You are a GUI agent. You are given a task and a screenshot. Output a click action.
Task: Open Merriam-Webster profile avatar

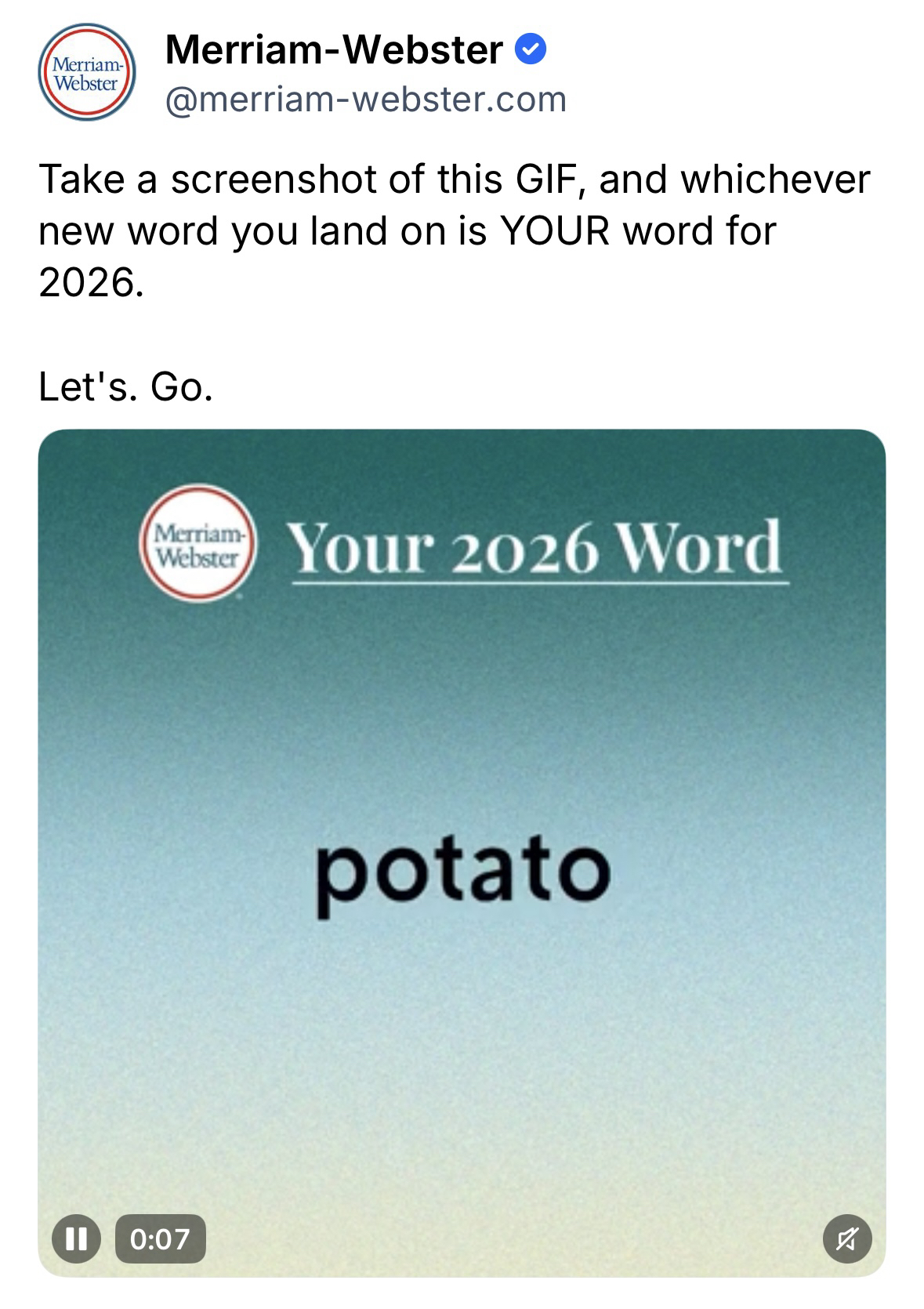88,73
